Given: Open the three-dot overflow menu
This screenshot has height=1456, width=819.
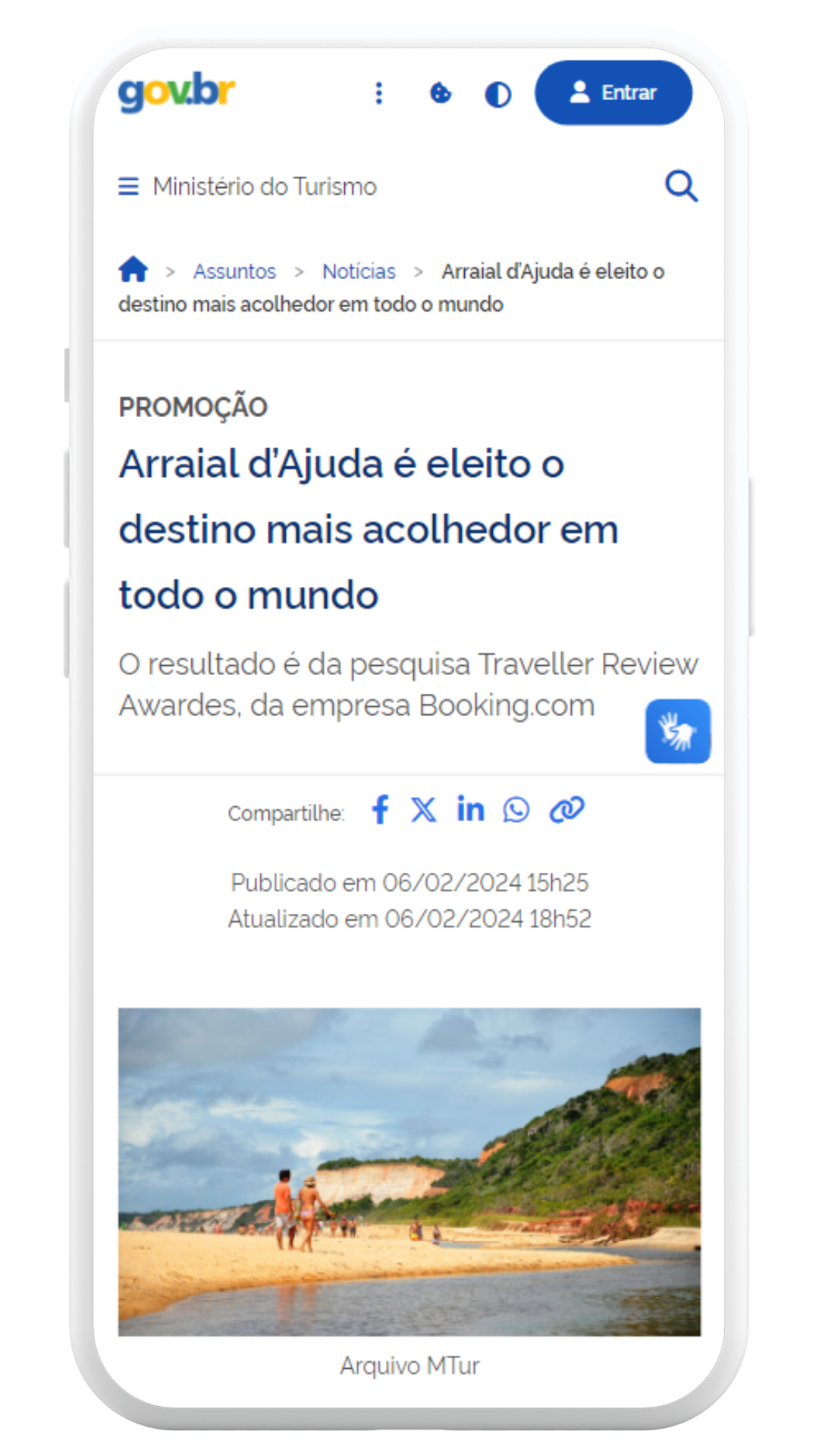Looking at the screenshot, I should pyautogui.click(x=379, y=93).
